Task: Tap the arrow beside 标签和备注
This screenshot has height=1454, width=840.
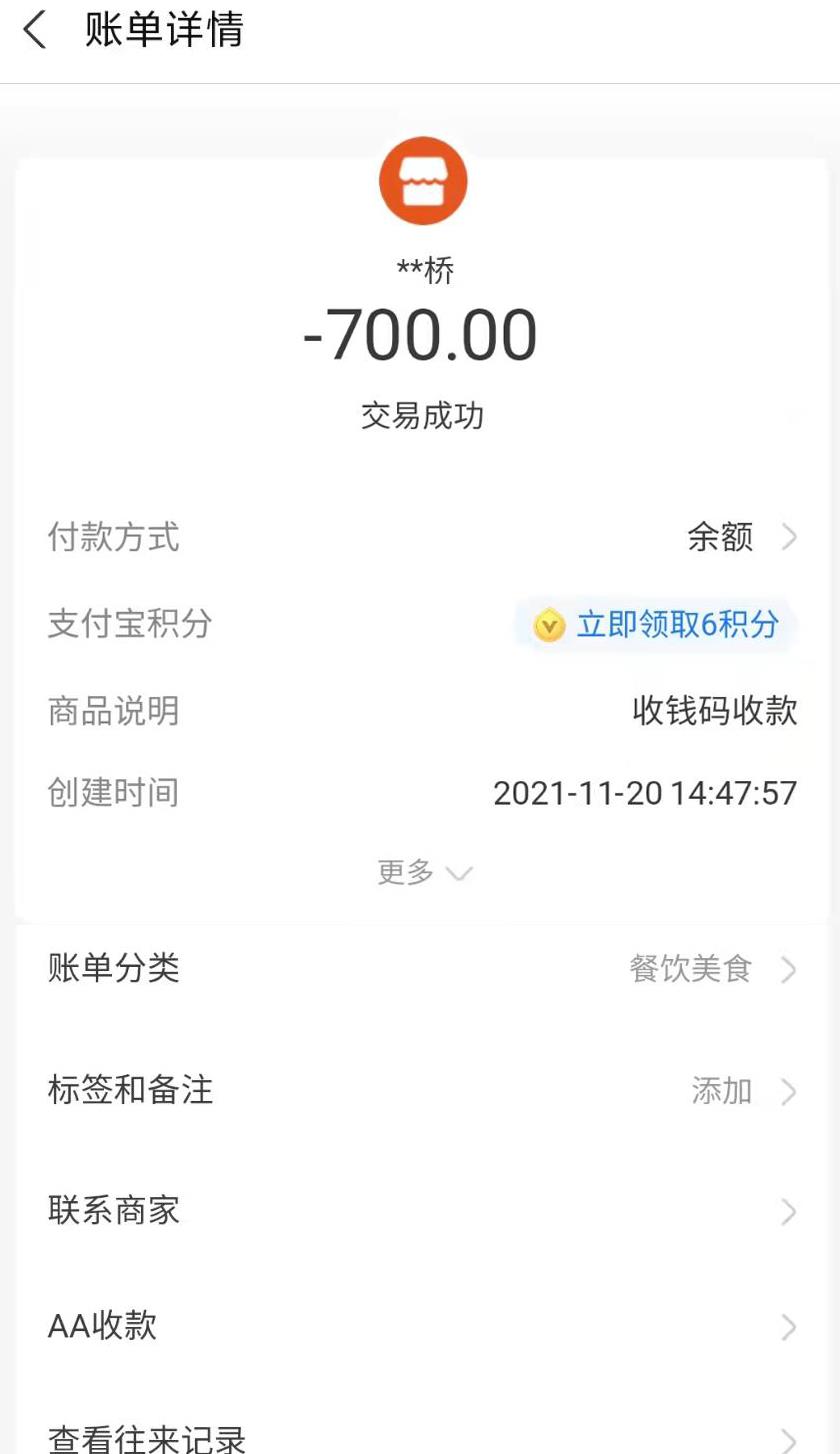Action: pyautogui.click(x=790, y=1091)
